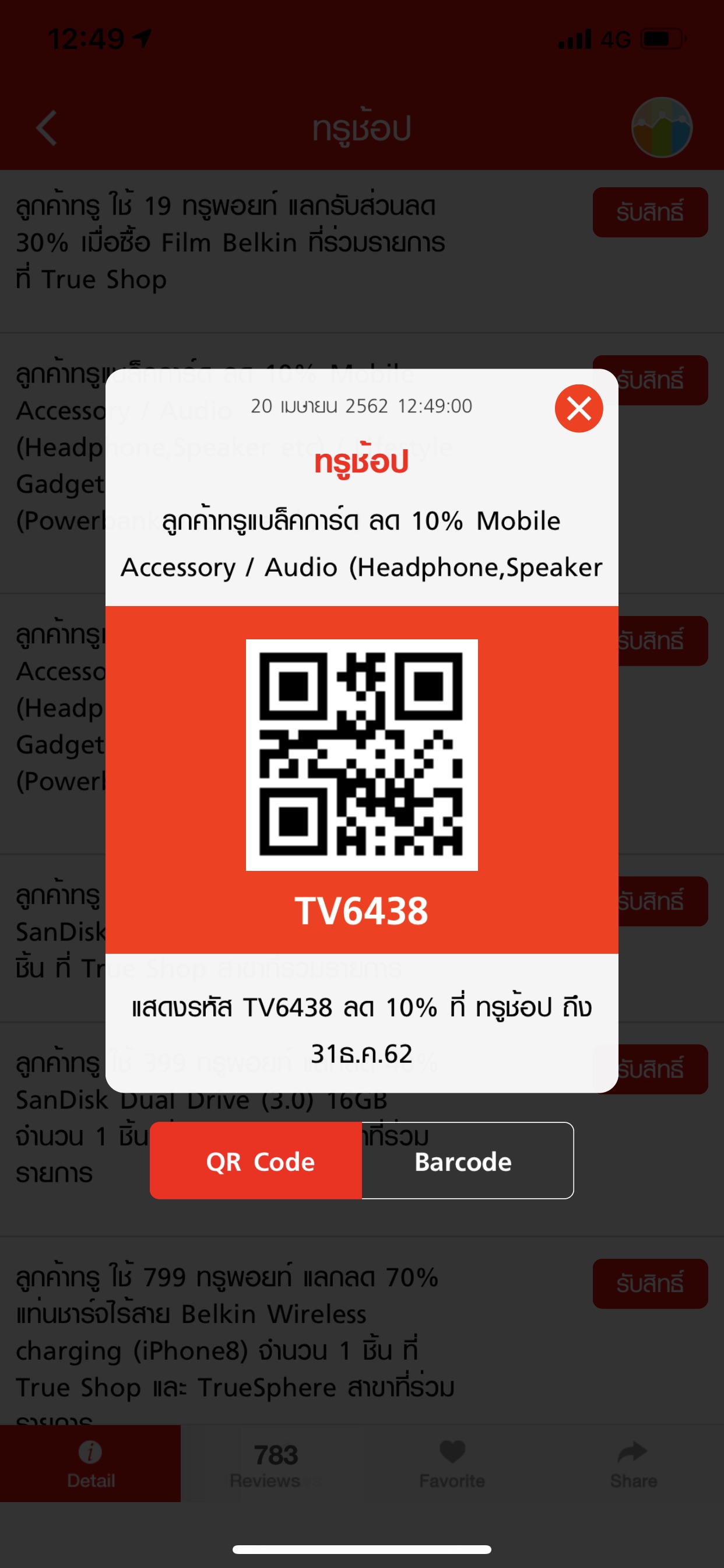Share this shop page
The image size is (724, 1568).
pos(632,1464)
